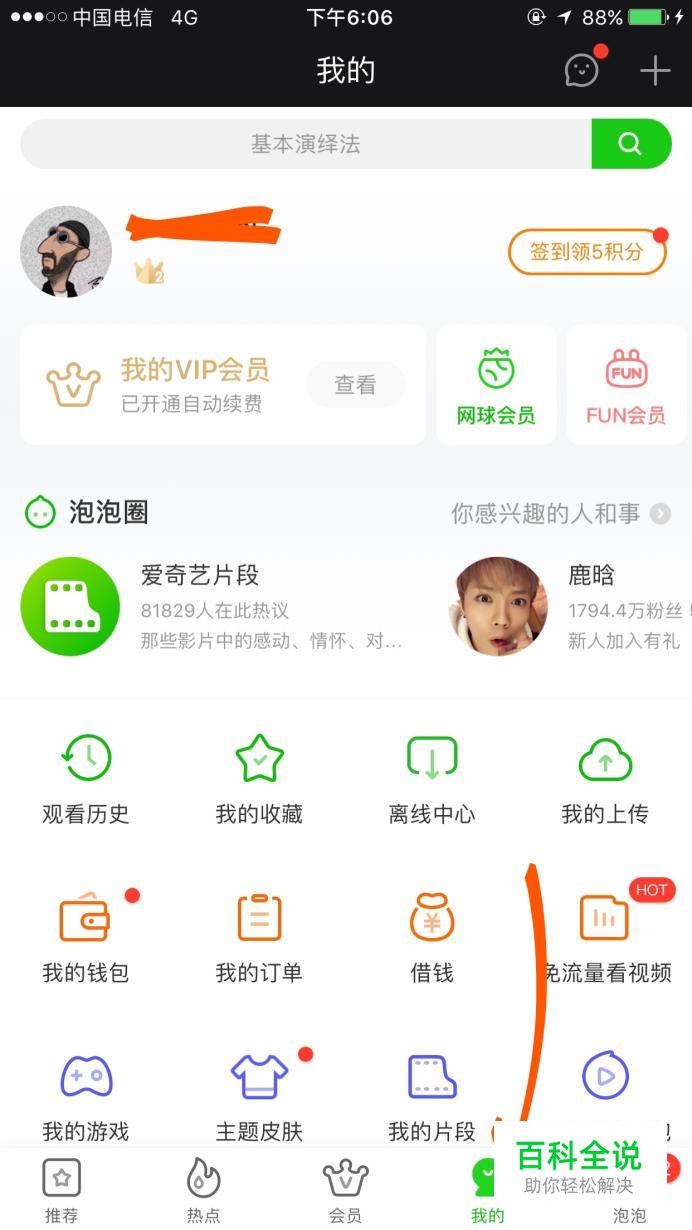The width and height of the screenshot is (692, 1230).
Task: Go to 离线中心
Action: pyautogui.click(x=432, y=780)
